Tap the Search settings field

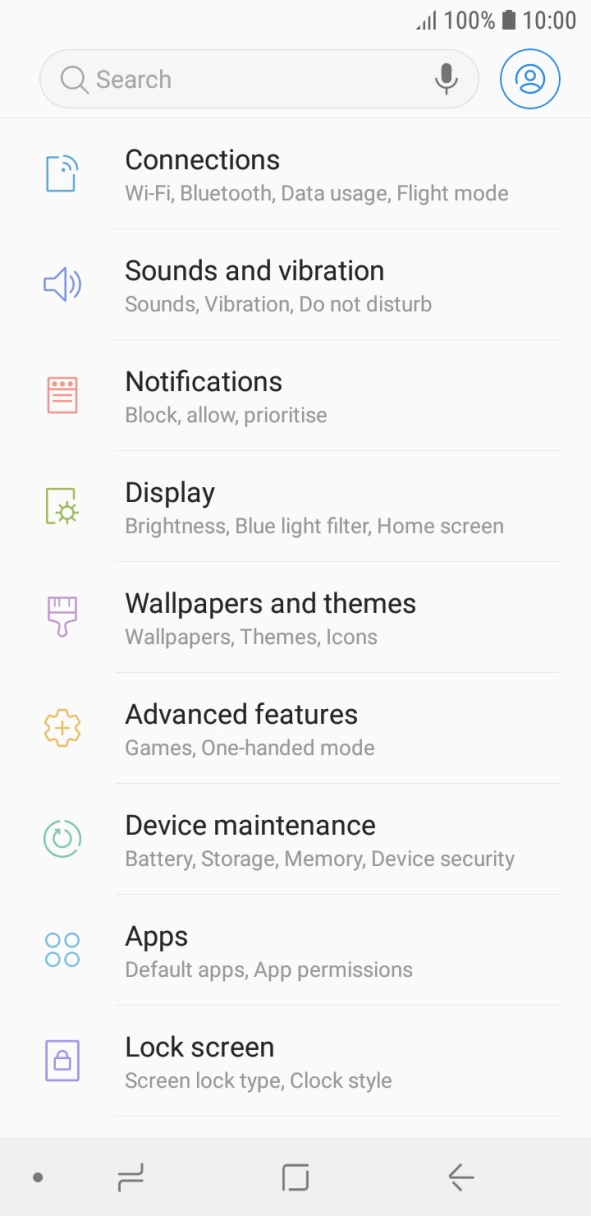coord(259,79)
